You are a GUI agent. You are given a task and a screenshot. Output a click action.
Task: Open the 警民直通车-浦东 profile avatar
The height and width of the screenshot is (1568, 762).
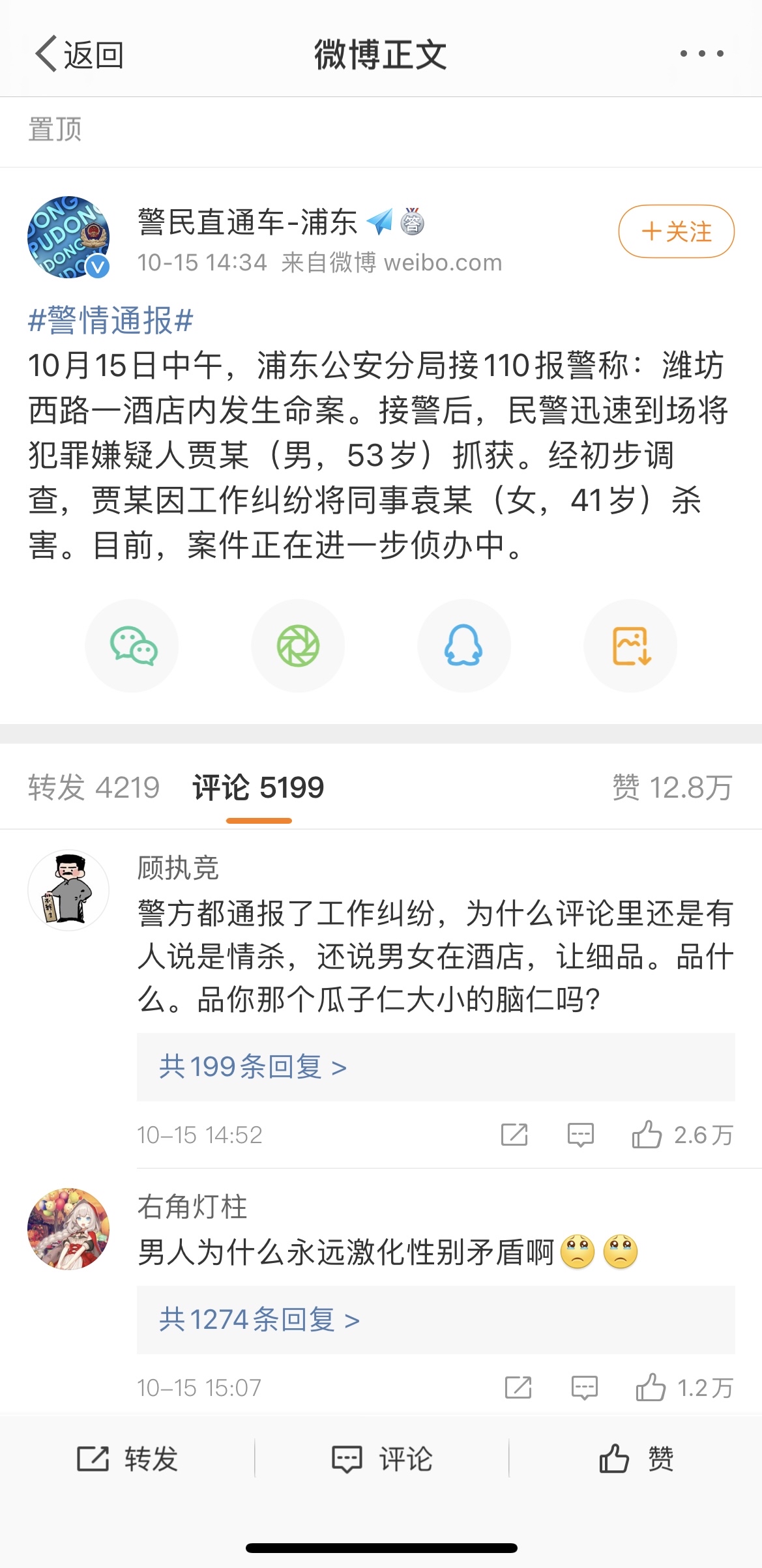click(x=68, y=237)
